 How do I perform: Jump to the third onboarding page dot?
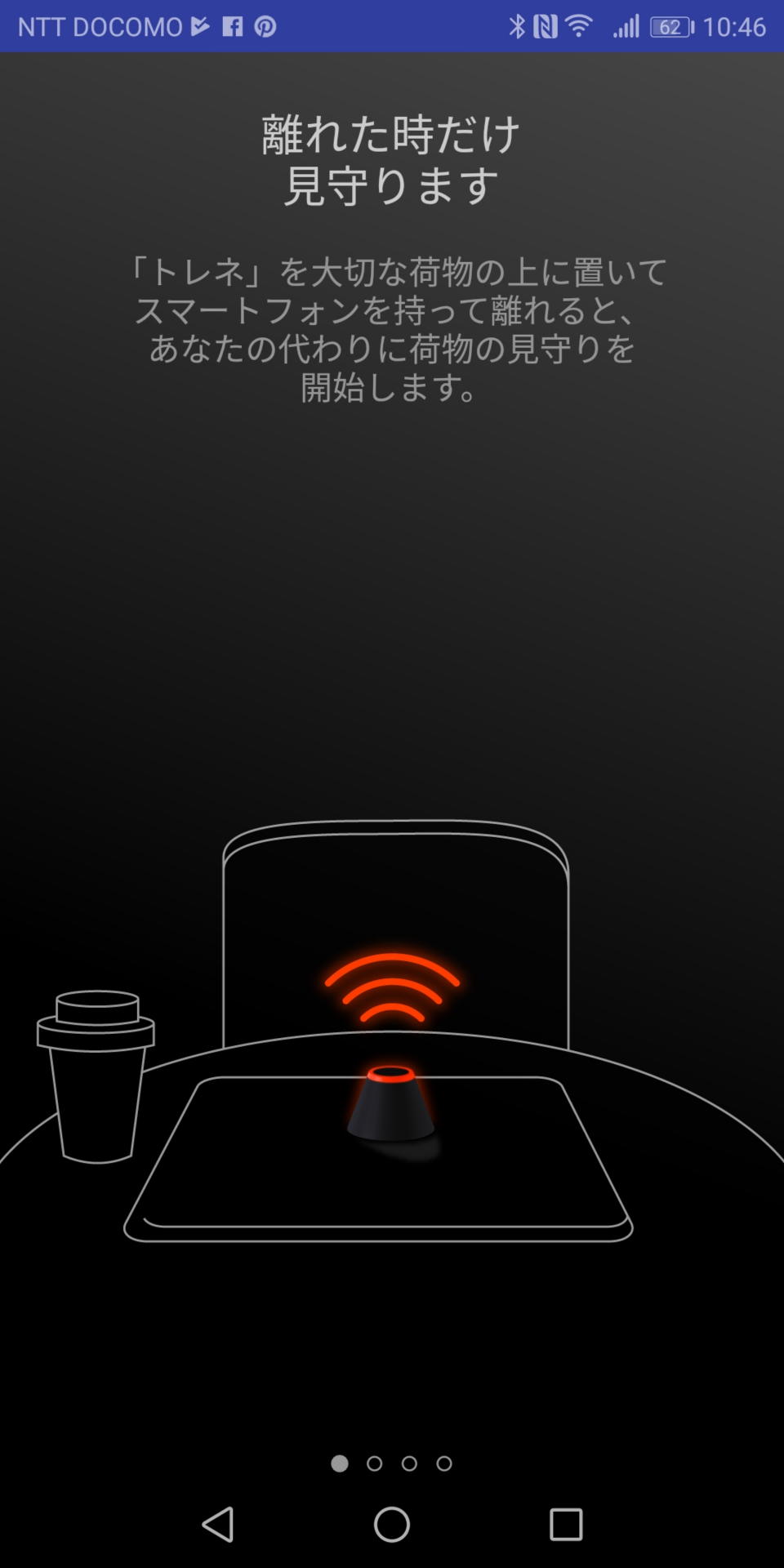[x=409, y=1463]
